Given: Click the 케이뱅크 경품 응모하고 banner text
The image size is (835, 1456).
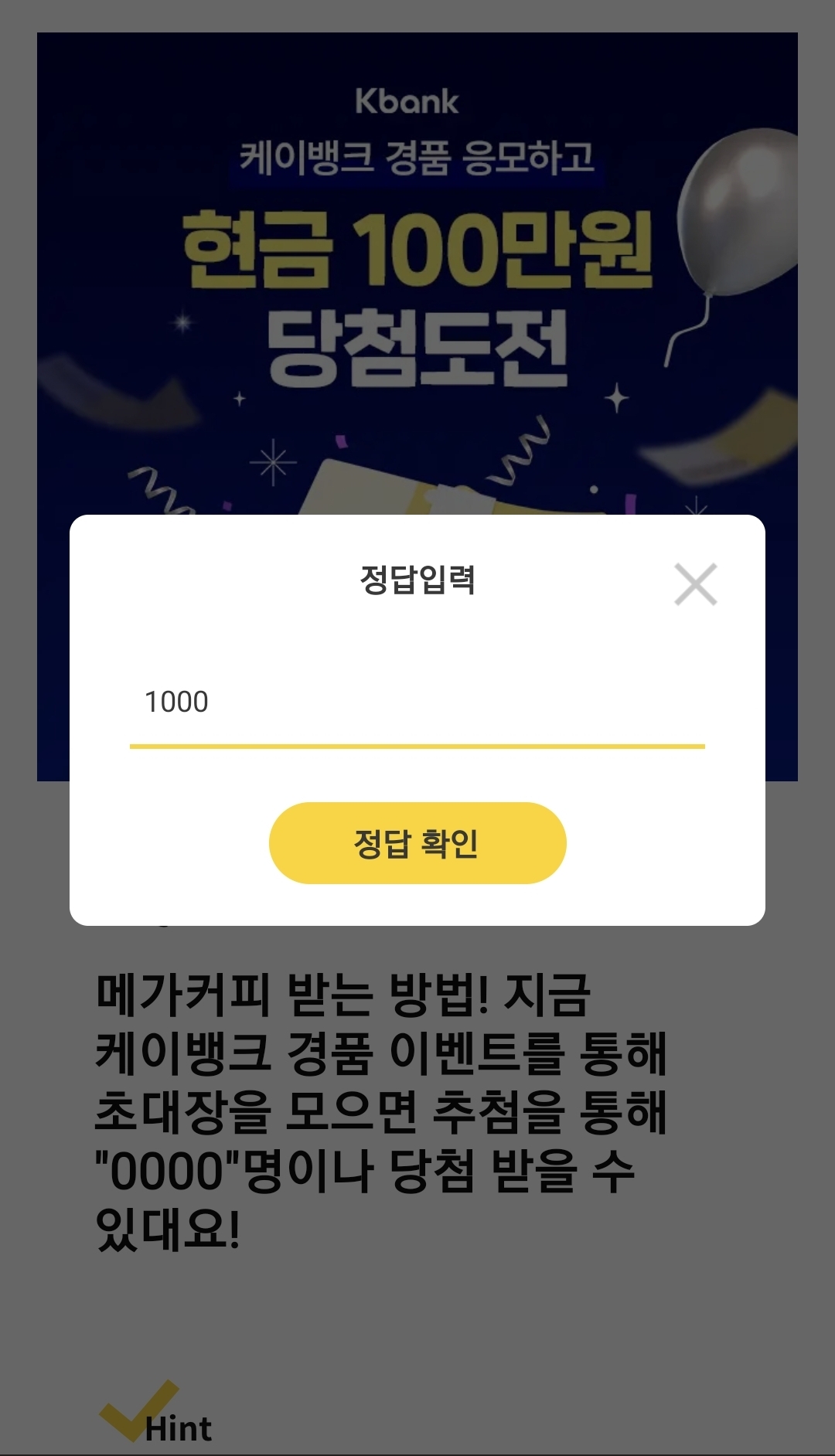Looking at the screenshot, I should pos(417,158).
